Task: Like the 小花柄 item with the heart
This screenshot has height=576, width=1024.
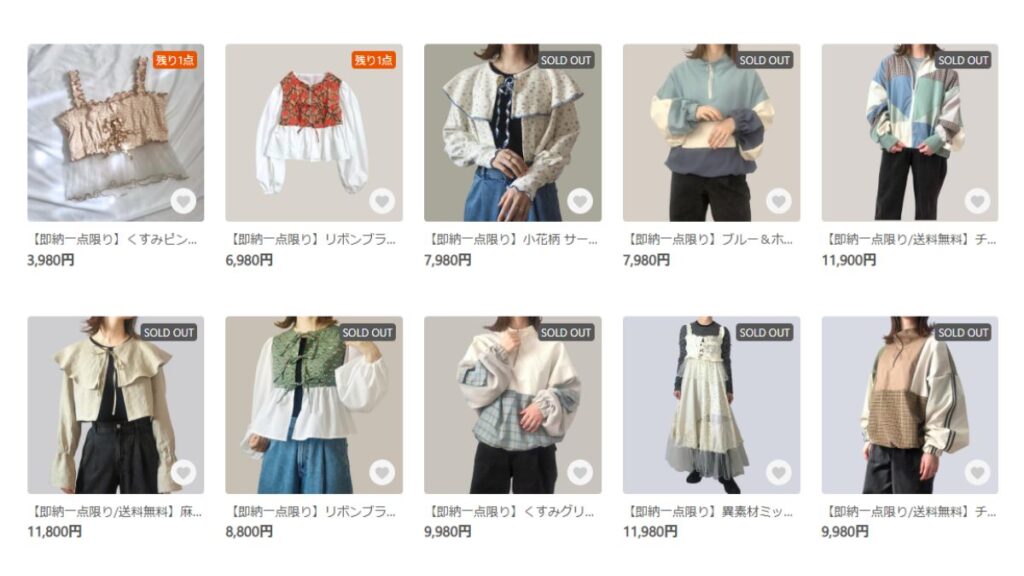Action: [x=580, y=201]
